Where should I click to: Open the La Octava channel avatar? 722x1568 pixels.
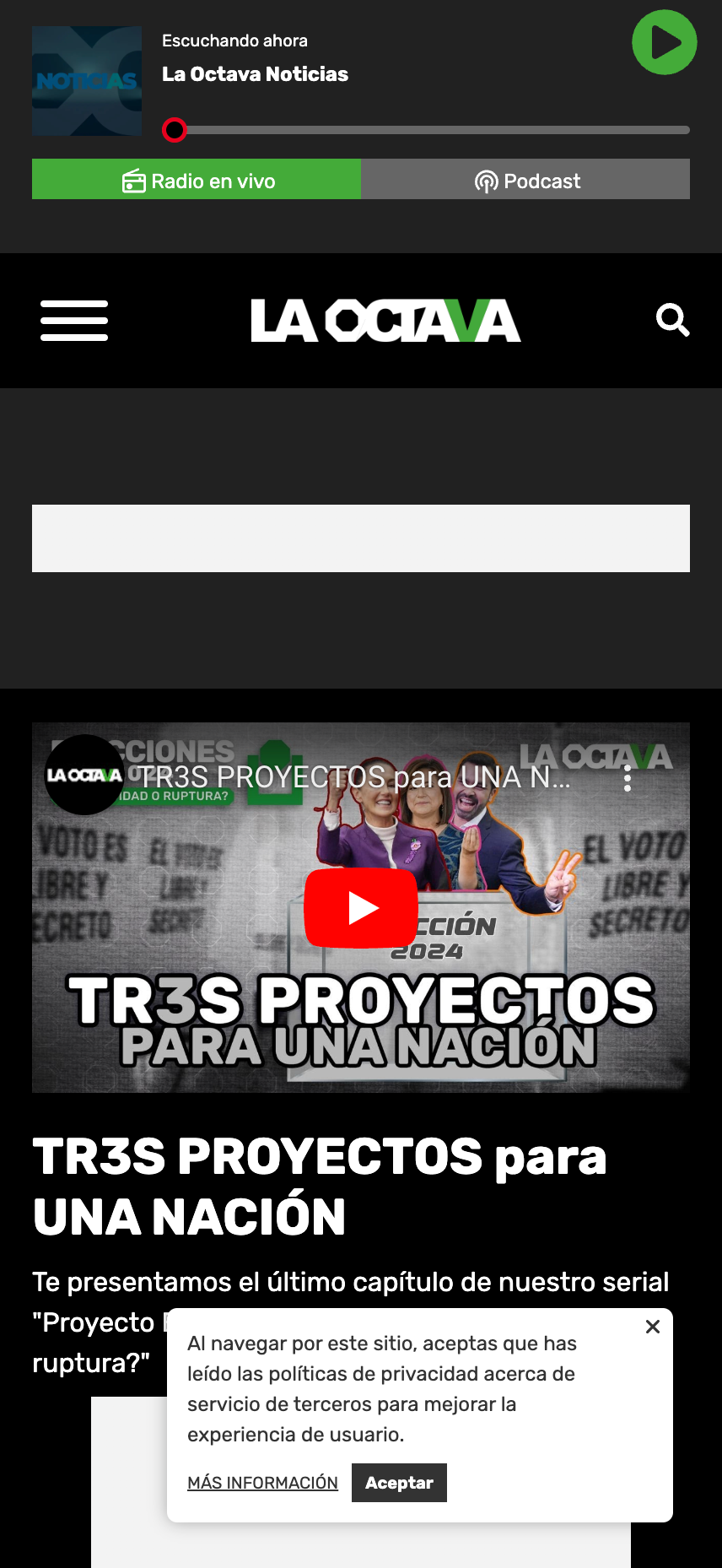[84, 775]
